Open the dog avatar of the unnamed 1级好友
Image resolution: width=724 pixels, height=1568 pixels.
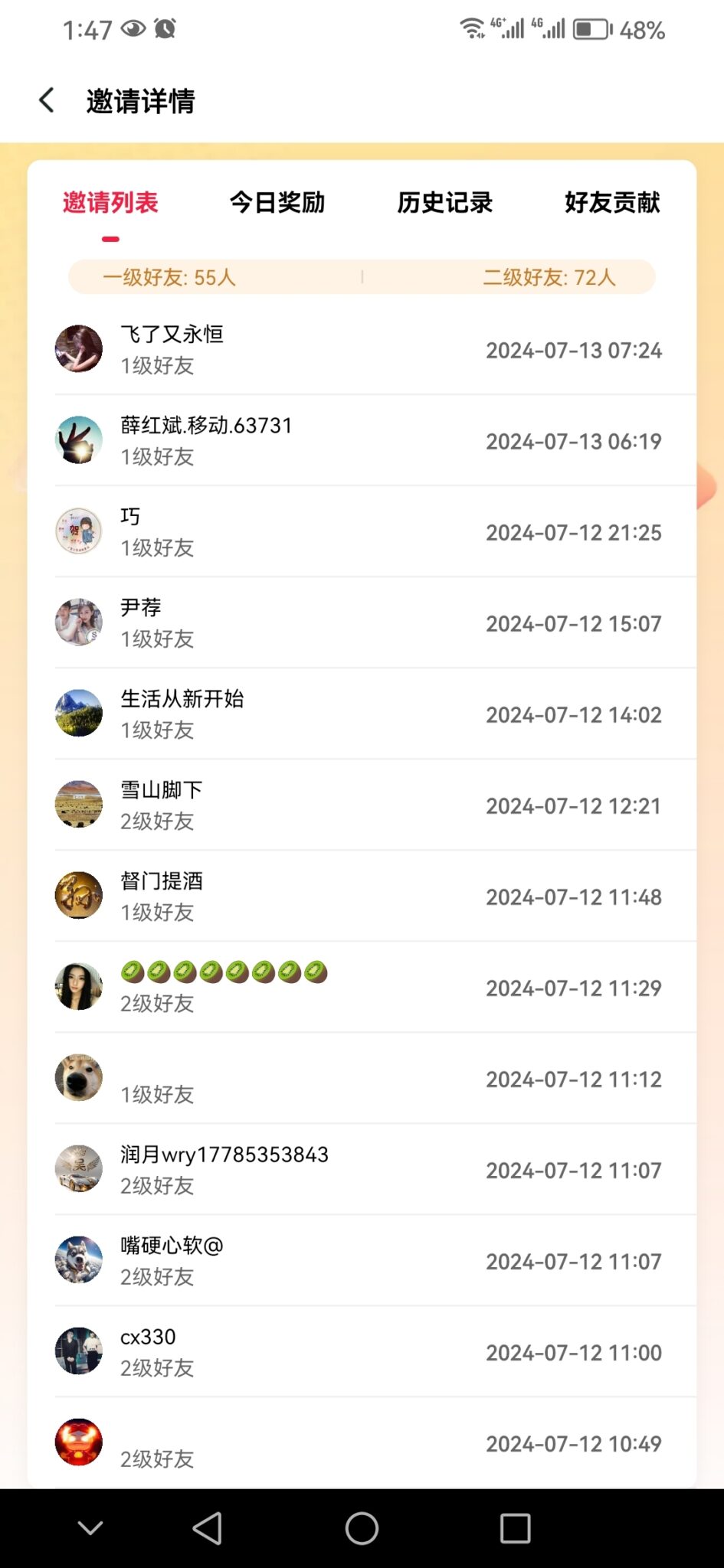79,1076
